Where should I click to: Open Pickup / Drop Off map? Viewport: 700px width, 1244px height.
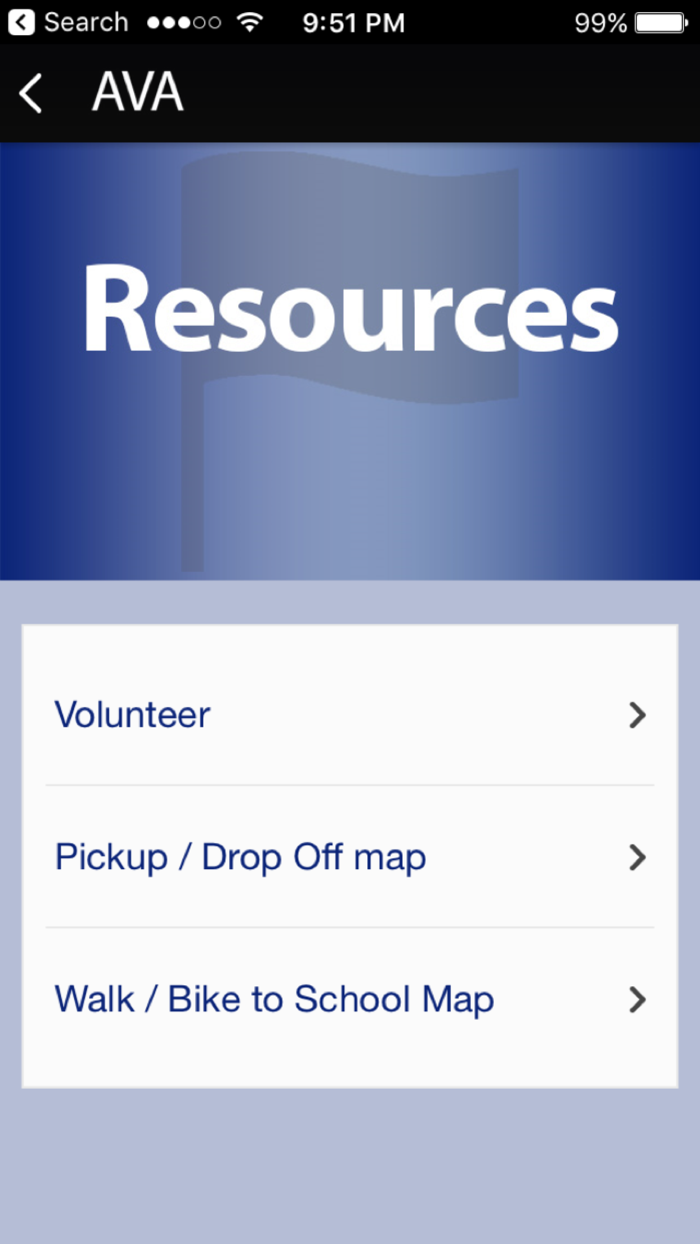point(350,857)
